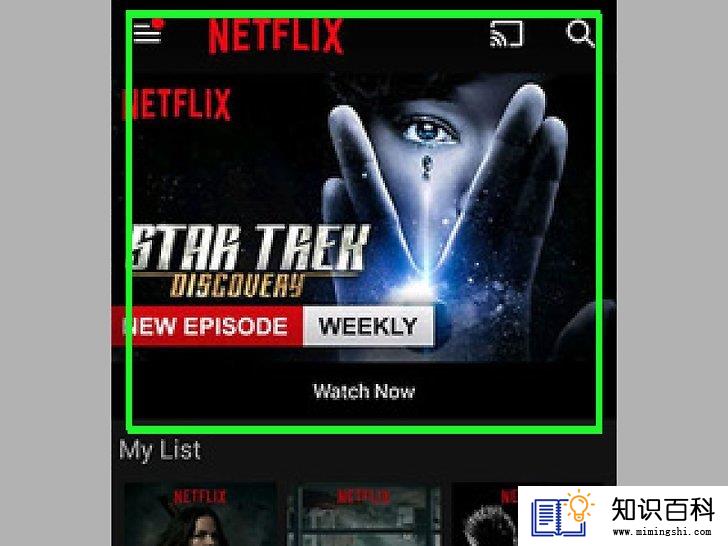Open the hamburger menu

tap(148, 32)
